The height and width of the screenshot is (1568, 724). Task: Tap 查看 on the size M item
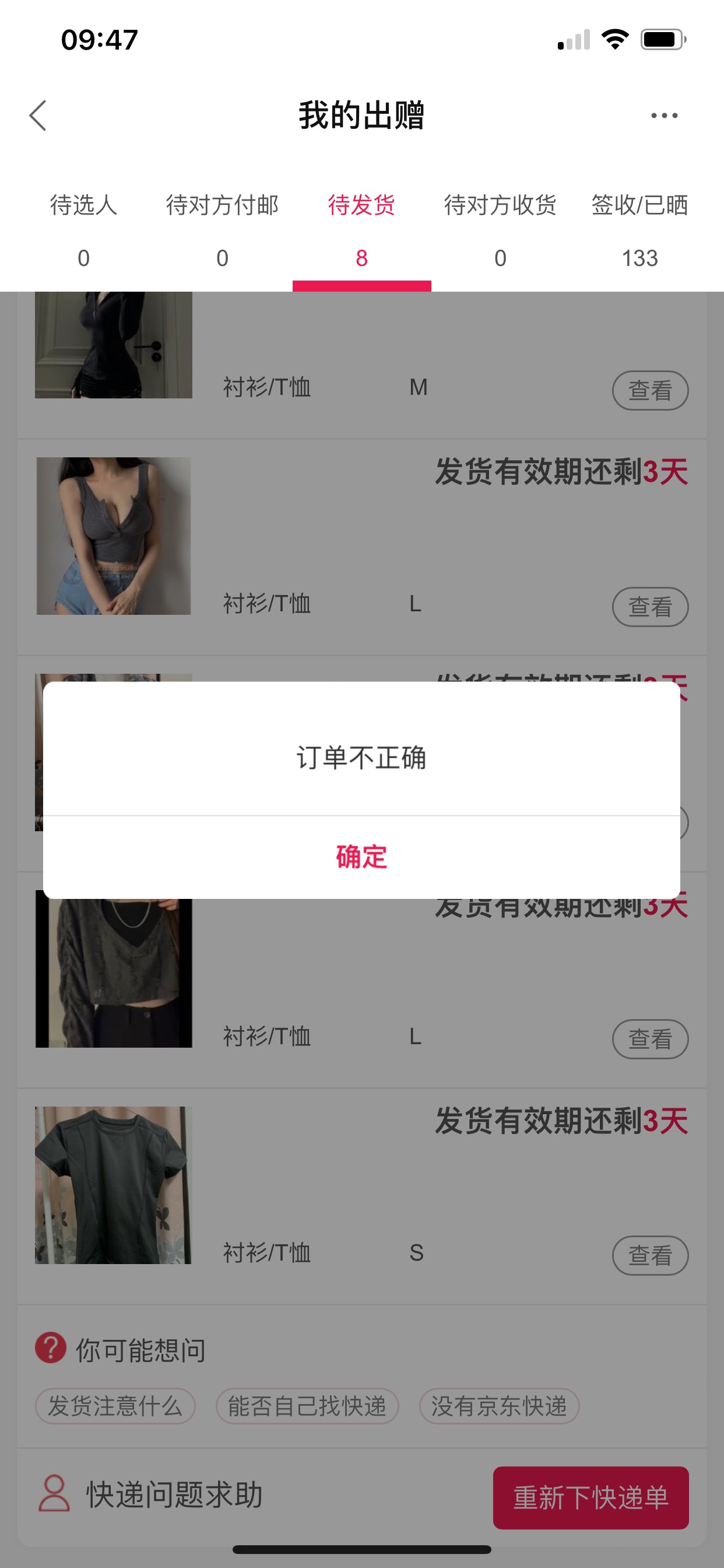pyautogui.click(x=650, y=390)
